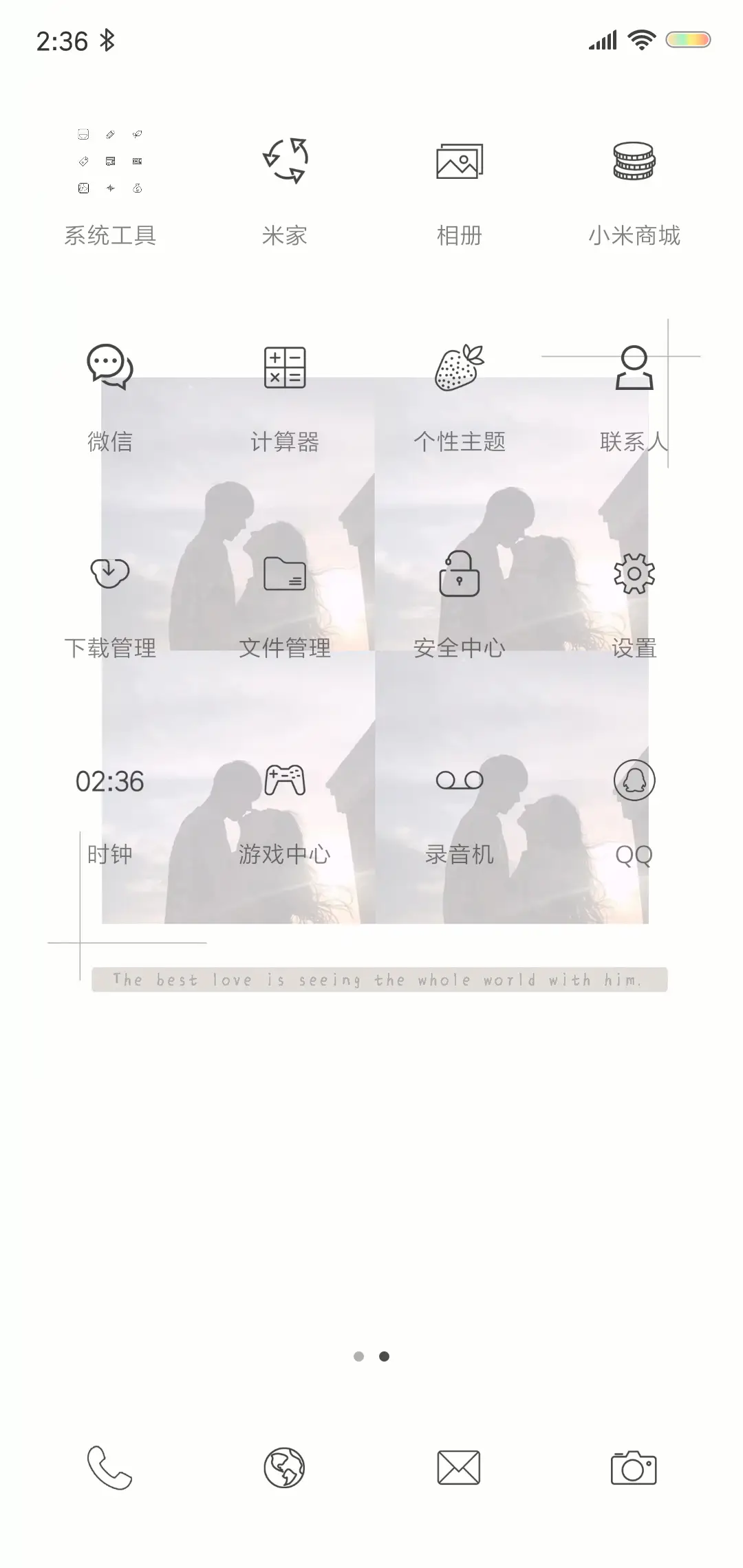Image resolution: width=743 pixels, height=1568 pixels.
Task: Open 个性主题 via the strawberry icon
Action: [460, 367]
